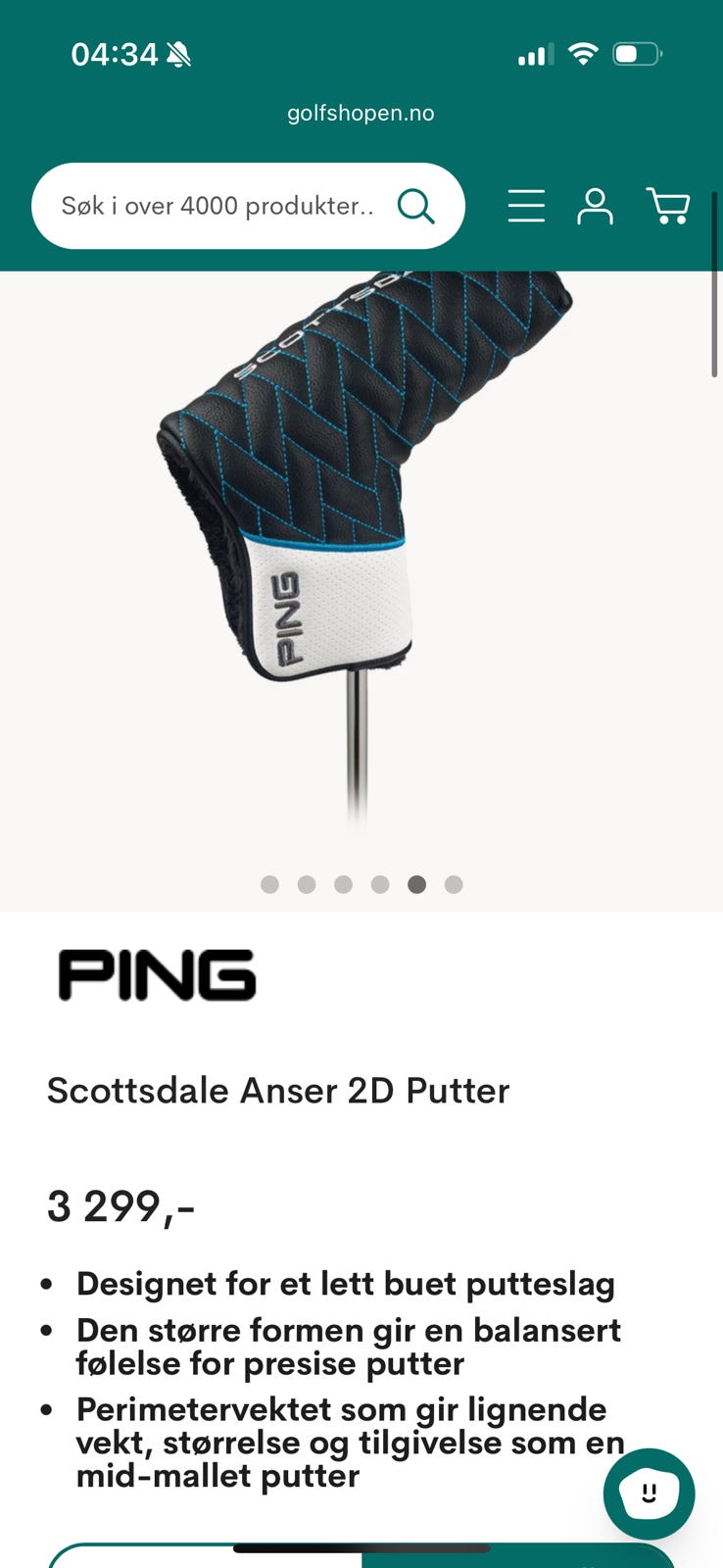Viewport: 723px width, 1568px height.
Task: Jump to the first image dot
Action: (269, 885)
